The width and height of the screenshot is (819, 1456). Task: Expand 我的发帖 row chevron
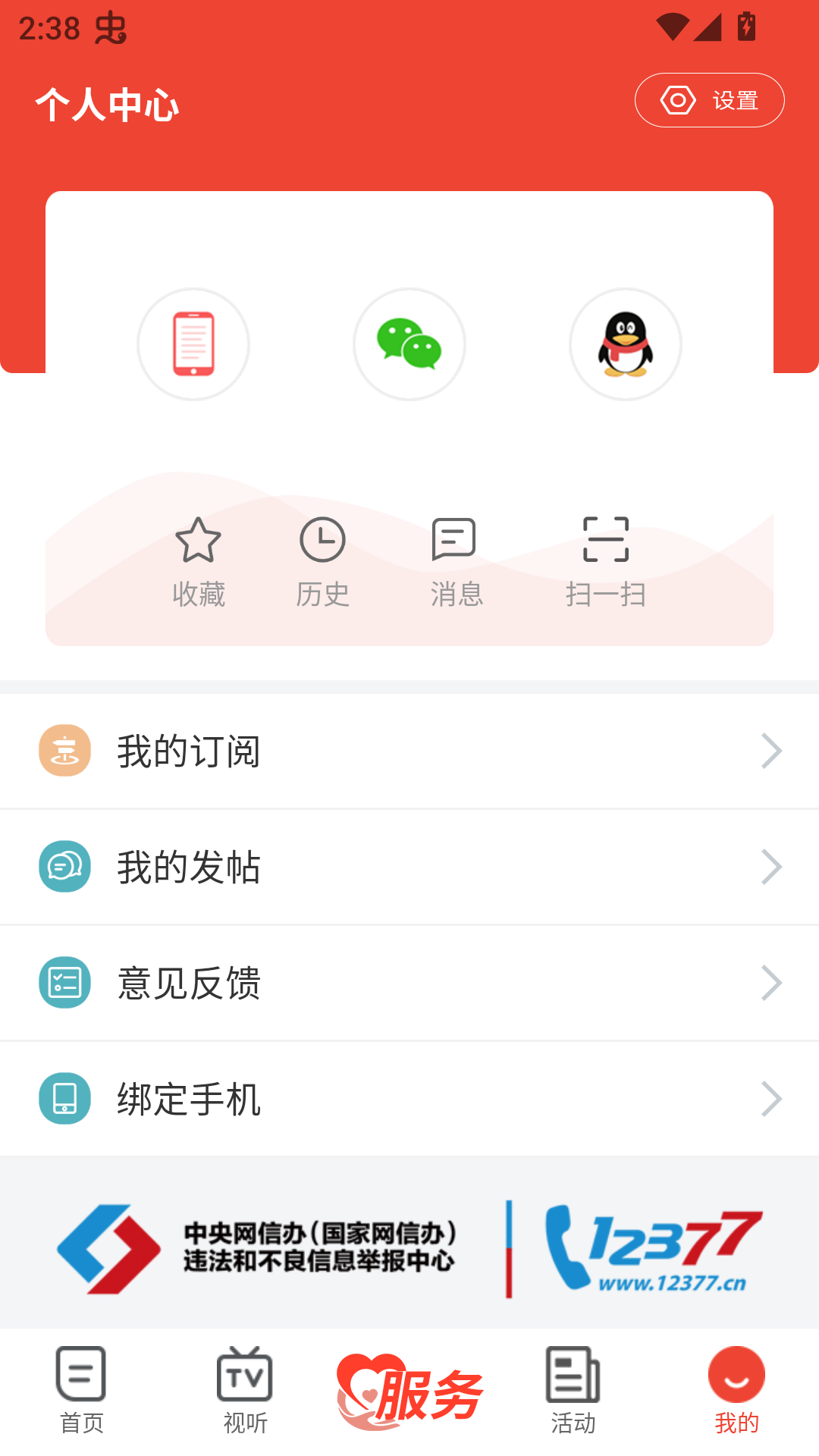coord(773,866)
